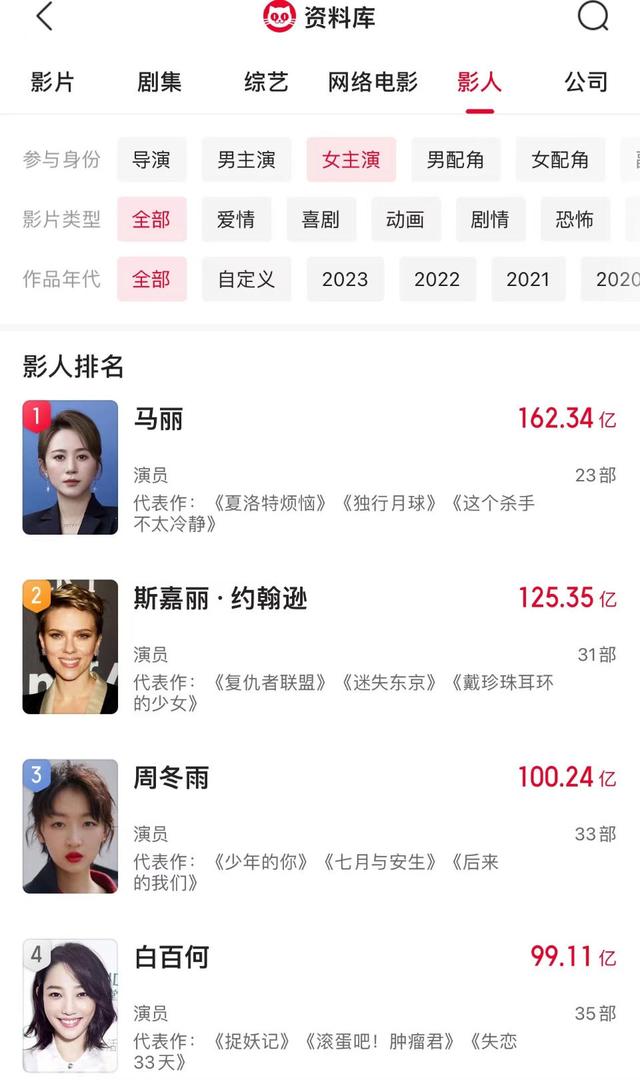Screen dimensions: 640x1080
Task: View 斯嘉丽·约翰逊's profile entry
Action: (320, 647)
